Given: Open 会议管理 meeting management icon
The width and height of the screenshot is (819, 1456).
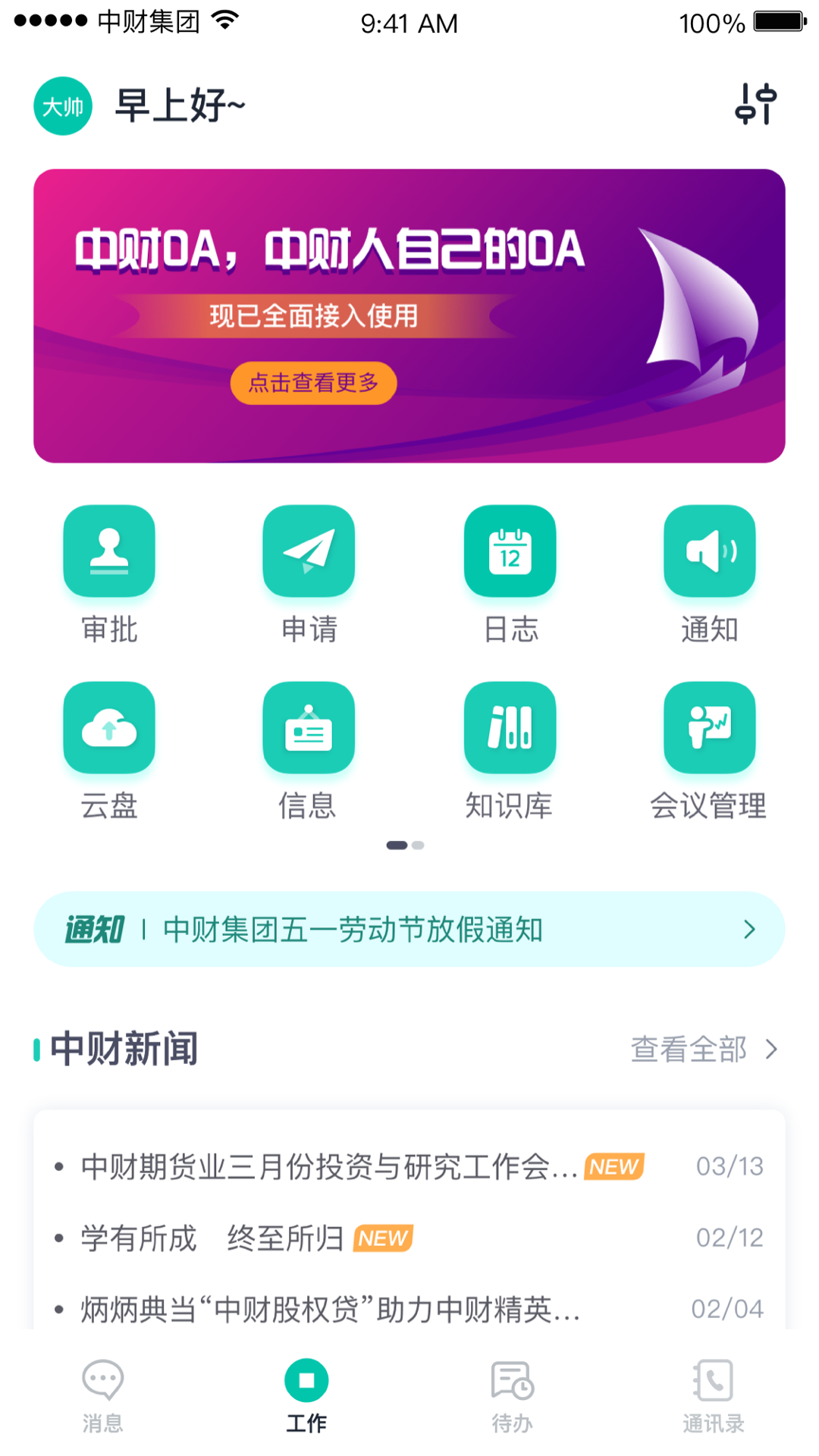Looking at the screenshot, I should click(710, 728).
